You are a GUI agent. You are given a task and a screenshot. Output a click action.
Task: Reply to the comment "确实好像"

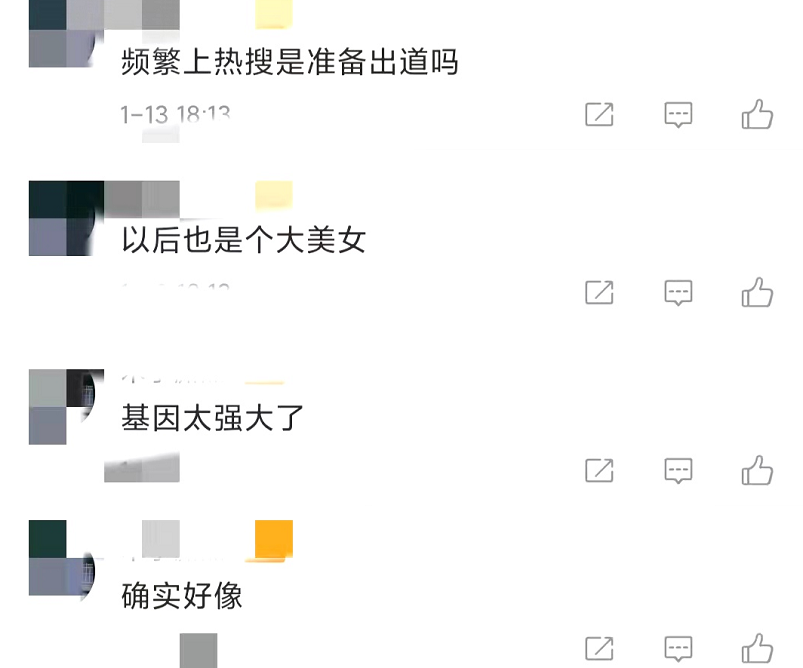(x=678, y=648)
